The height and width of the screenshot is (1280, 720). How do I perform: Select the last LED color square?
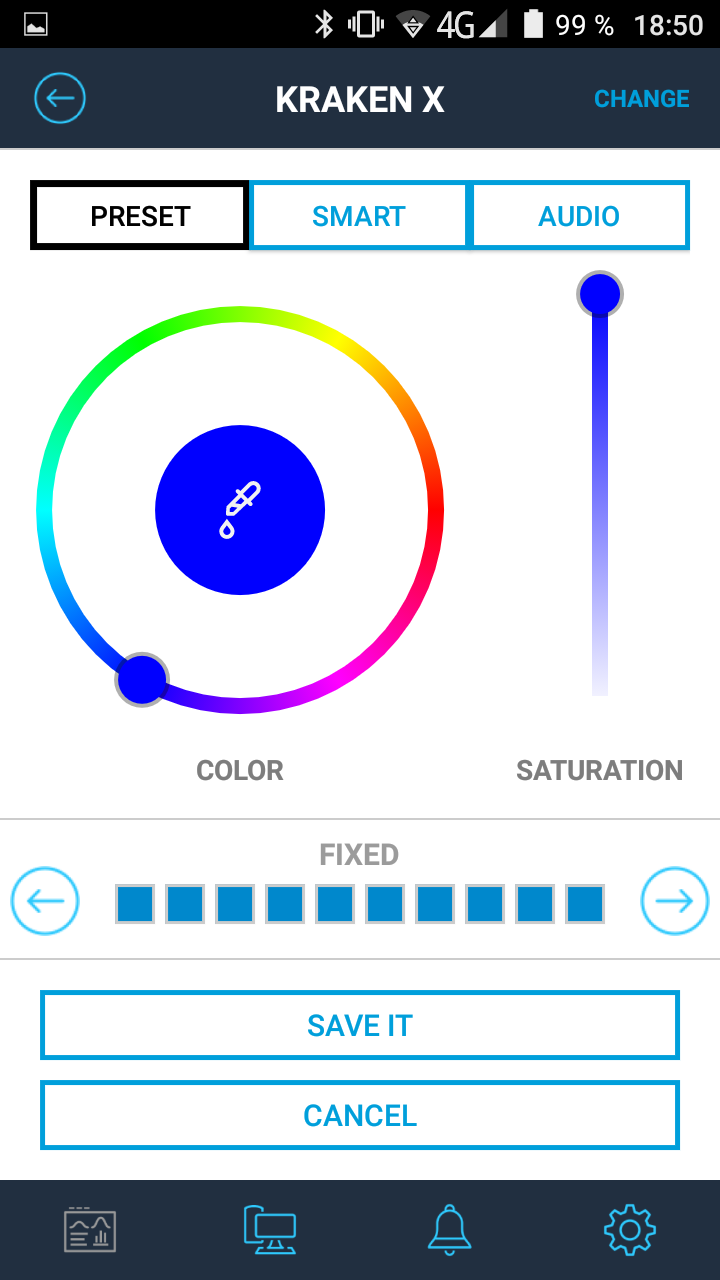[585, 904]
